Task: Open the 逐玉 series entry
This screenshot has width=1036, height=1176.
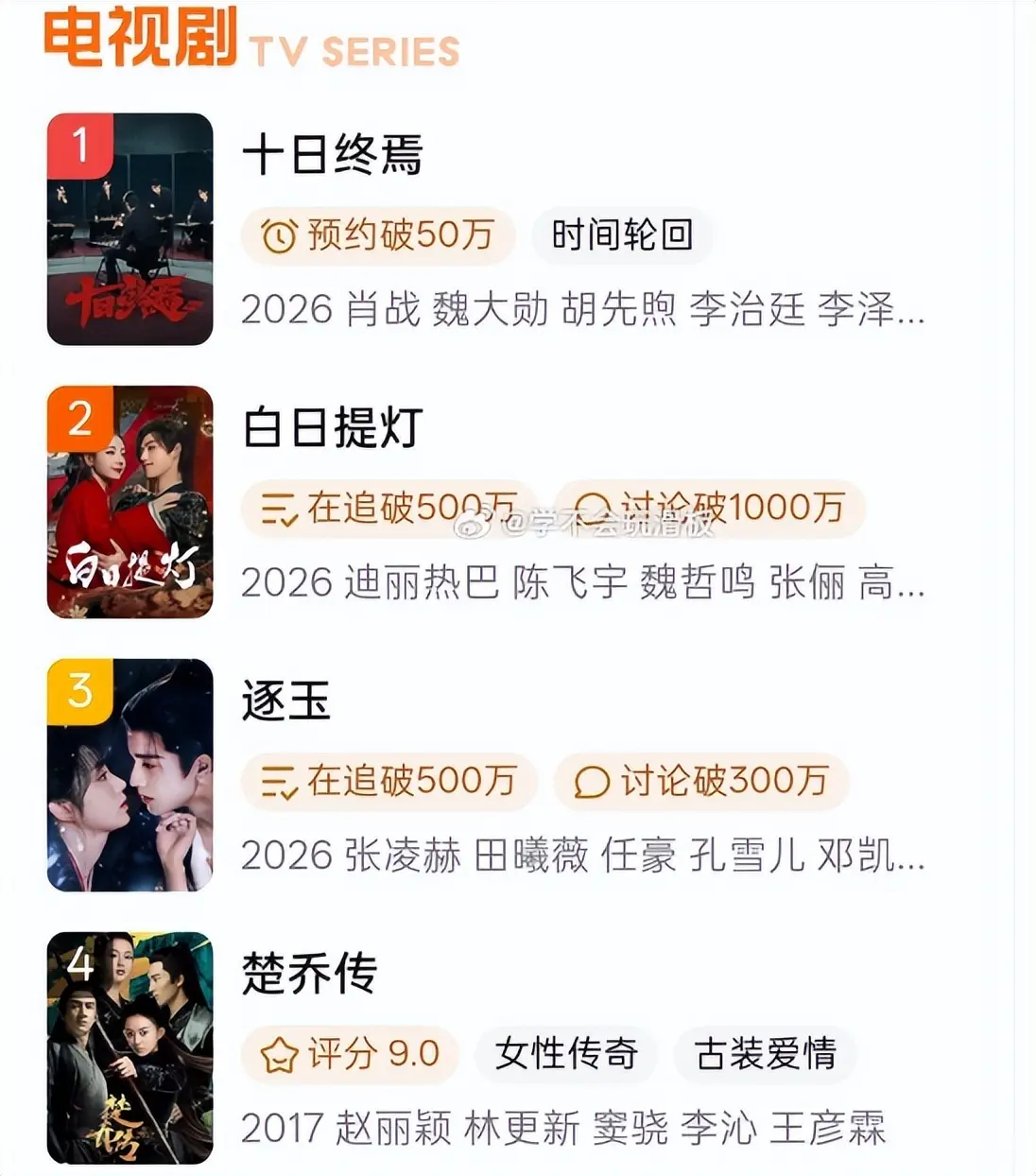Action: point(286,701)
